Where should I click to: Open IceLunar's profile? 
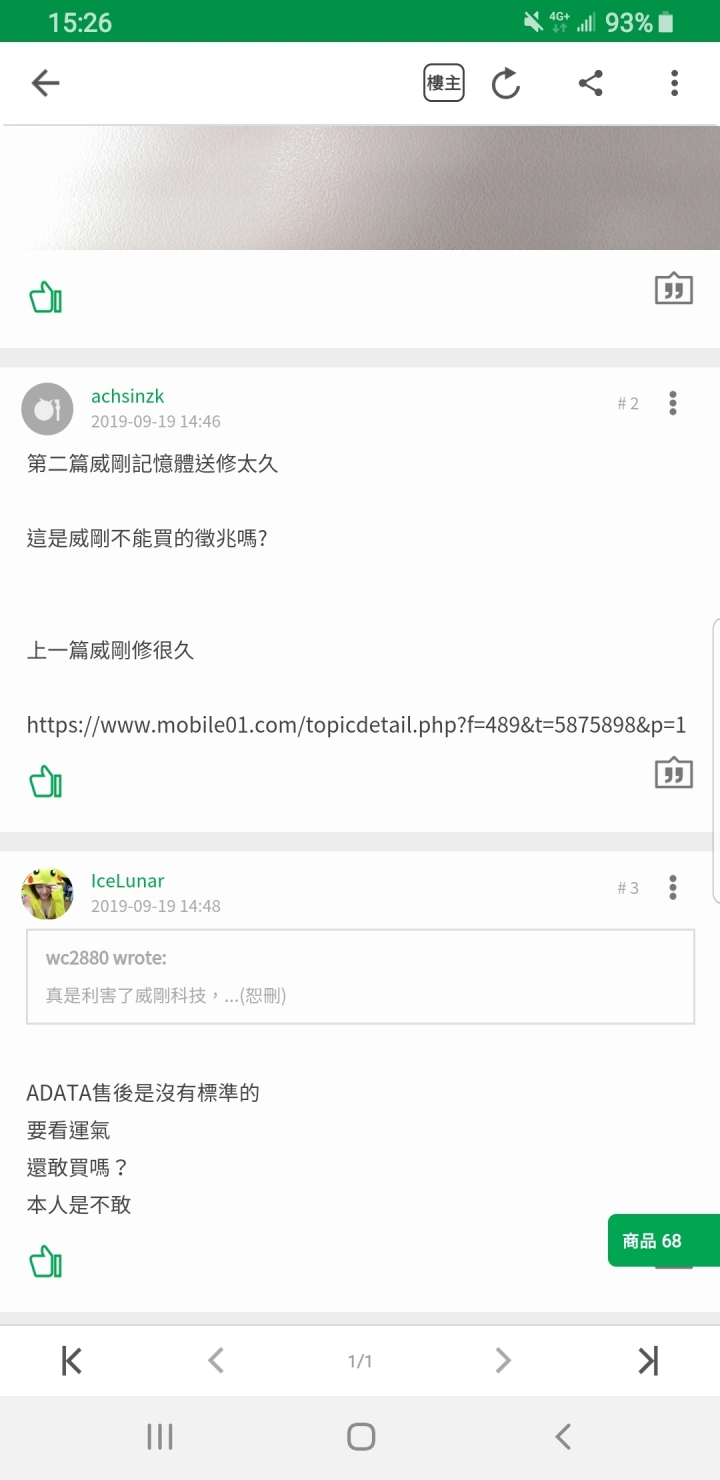[127, 881]
